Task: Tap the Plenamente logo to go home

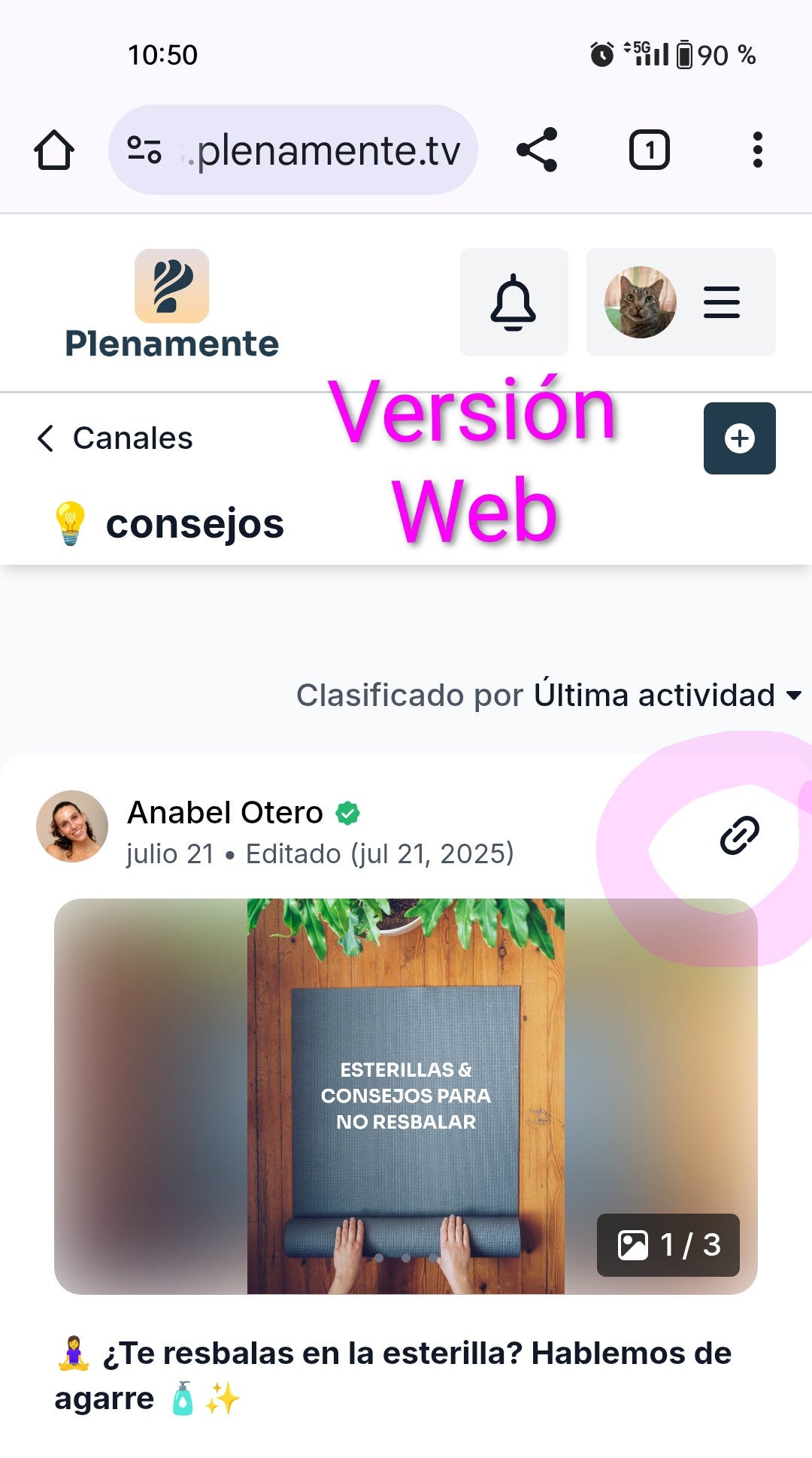Action: (171, 305)
